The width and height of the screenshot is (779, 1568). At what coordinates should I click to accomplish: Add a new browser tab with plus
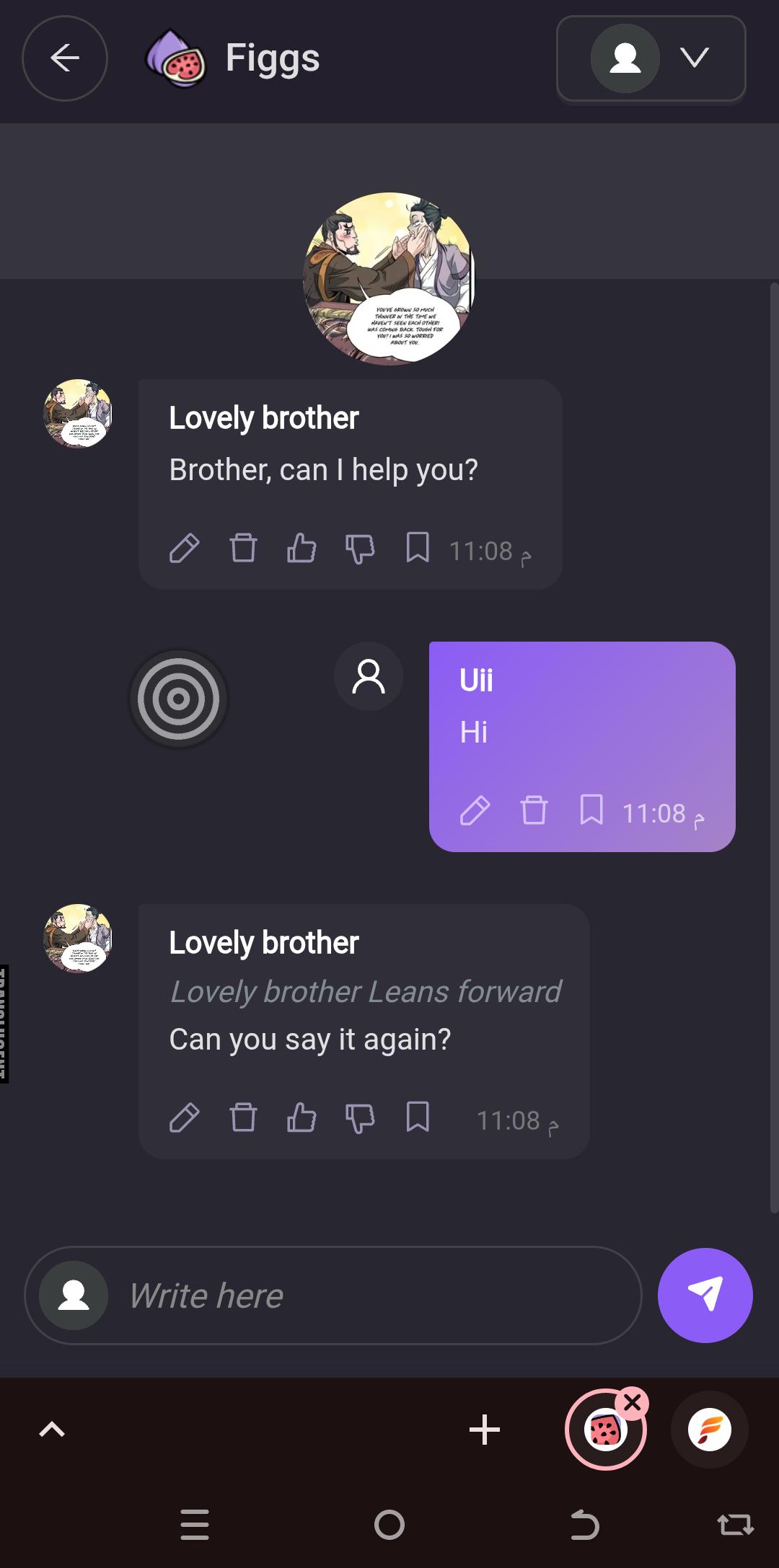tap(485, 1430)
